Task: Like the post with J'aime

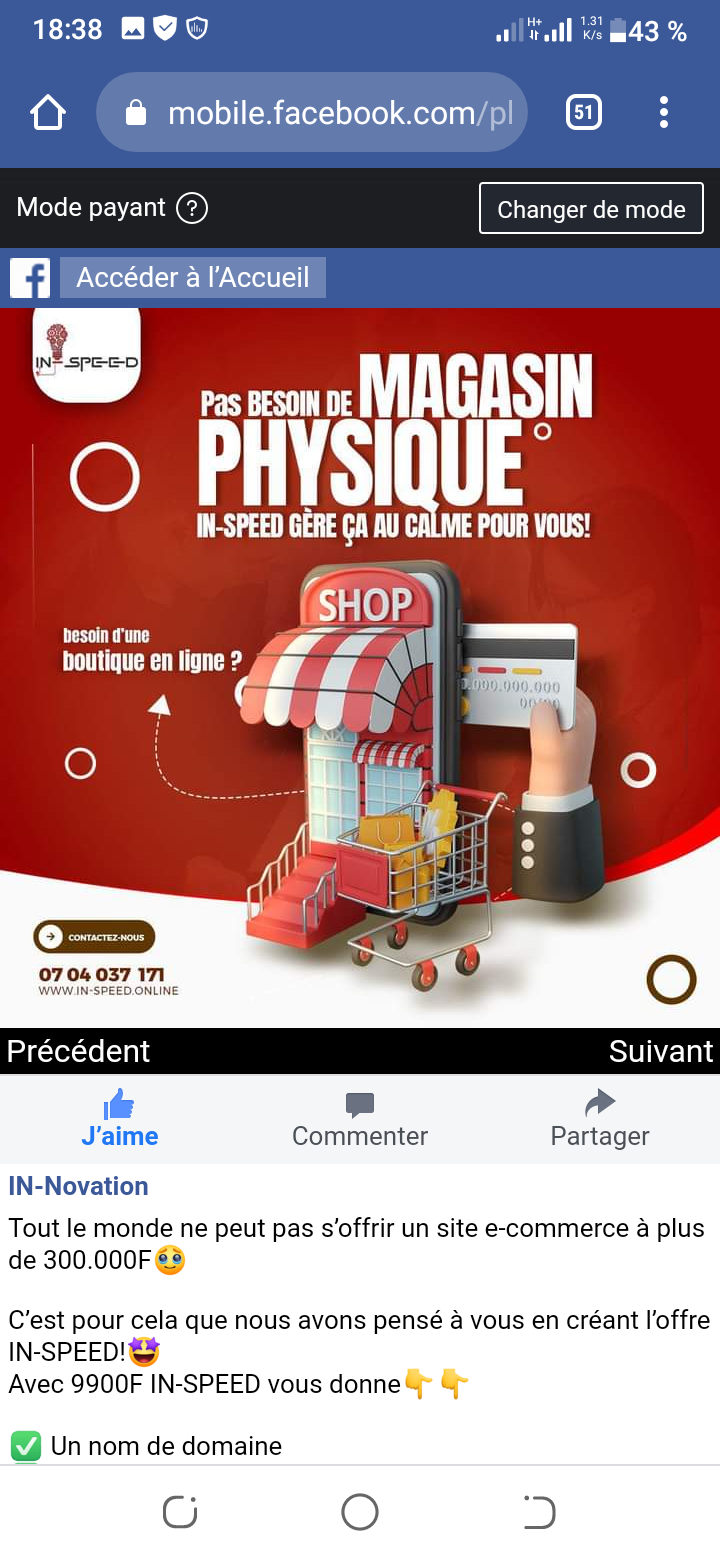Action: pos(120,1120)
